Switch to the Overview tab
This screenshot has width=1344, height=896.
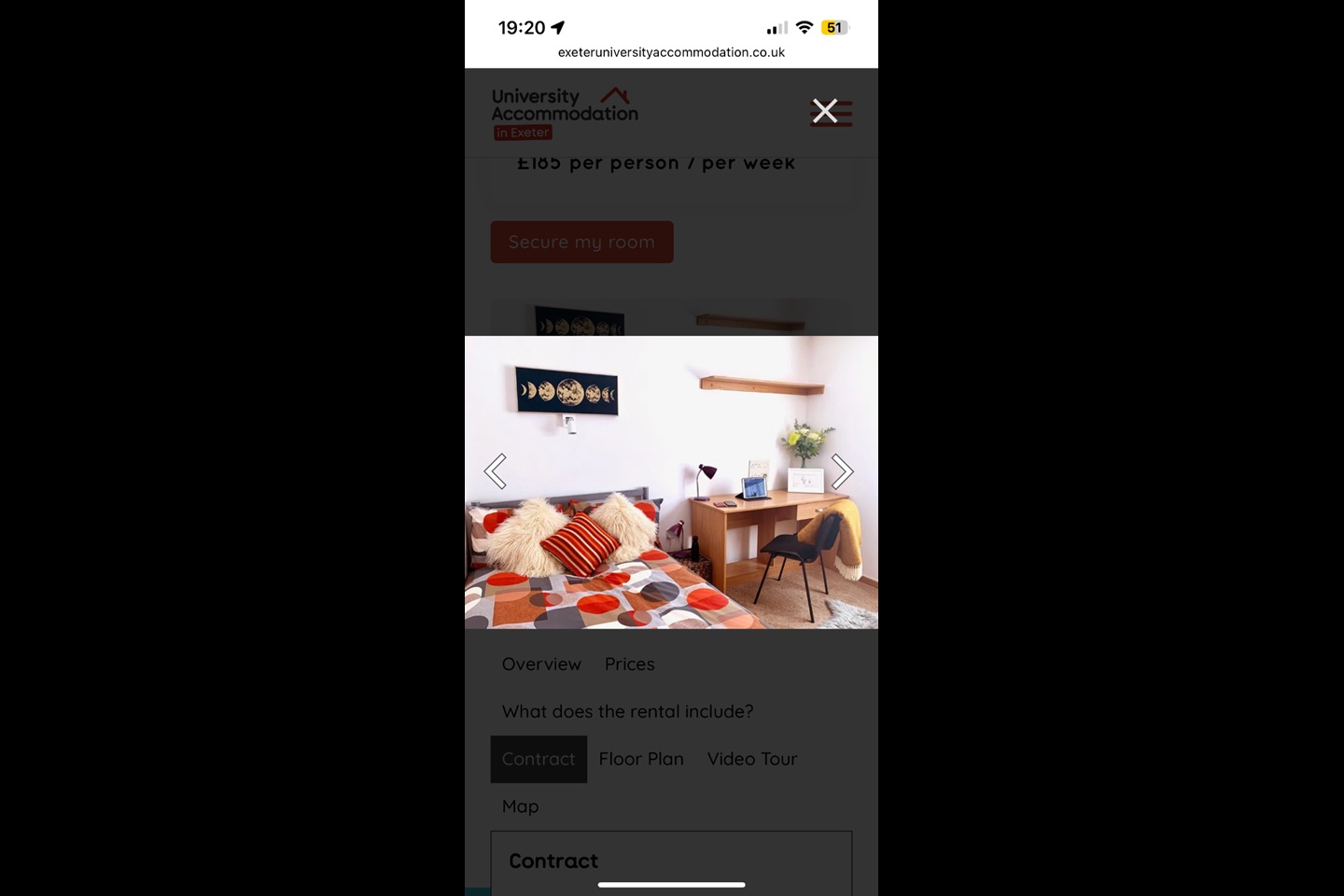tap(541, 665)
